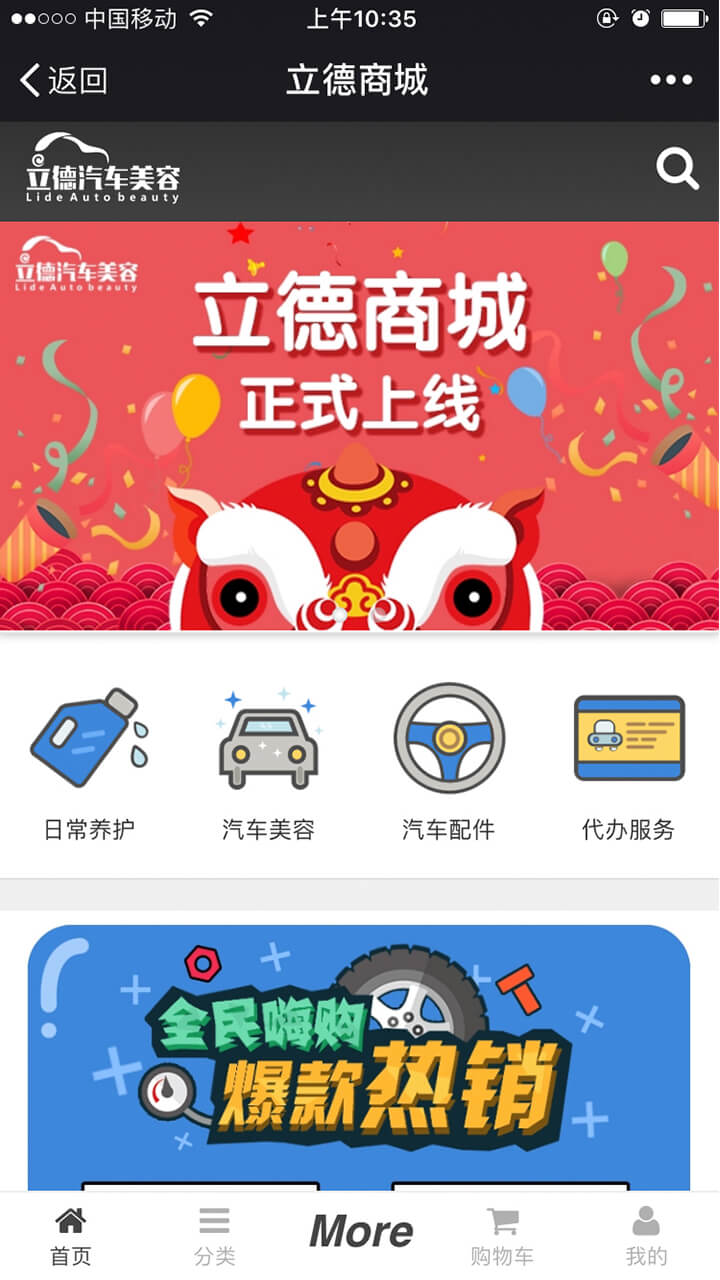Tap the 返回 back button
Screen dimensions: 720x1280
(x=64, y=80)
